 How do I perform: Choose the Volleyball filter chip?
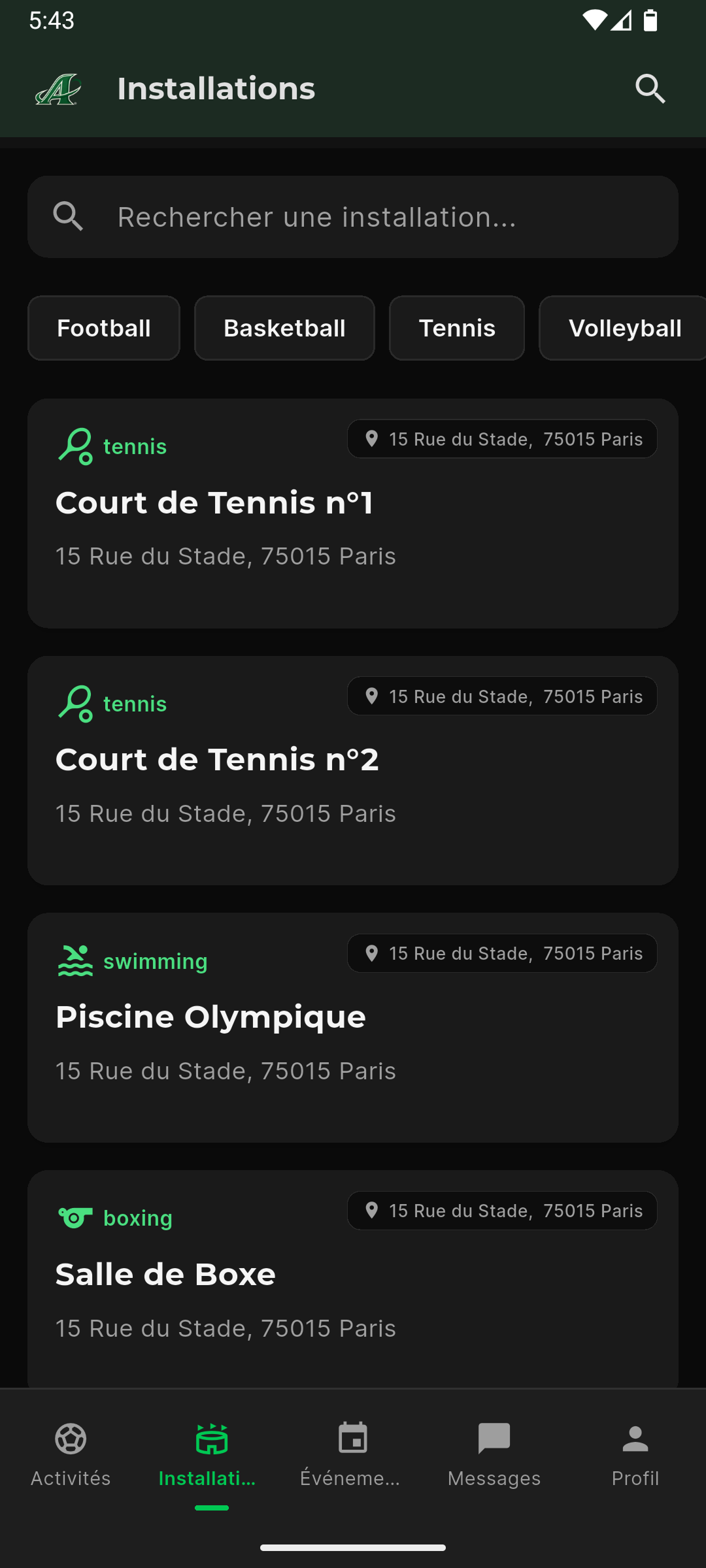624,328
